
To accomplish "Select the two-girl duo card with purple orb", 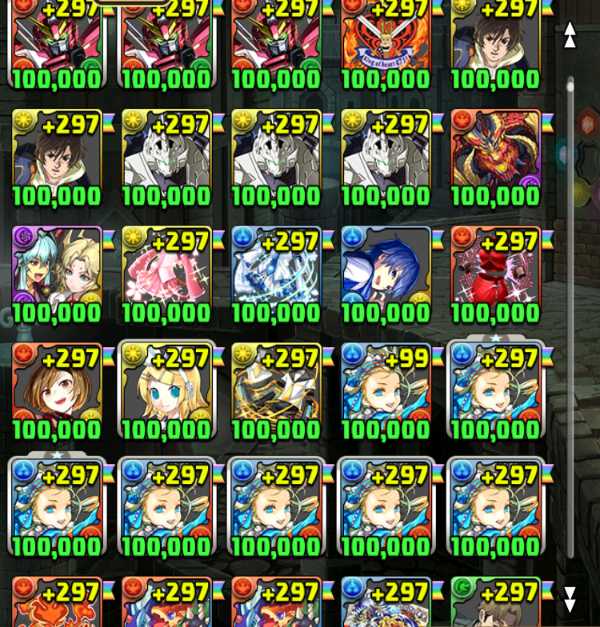I will tap(56, 274).
